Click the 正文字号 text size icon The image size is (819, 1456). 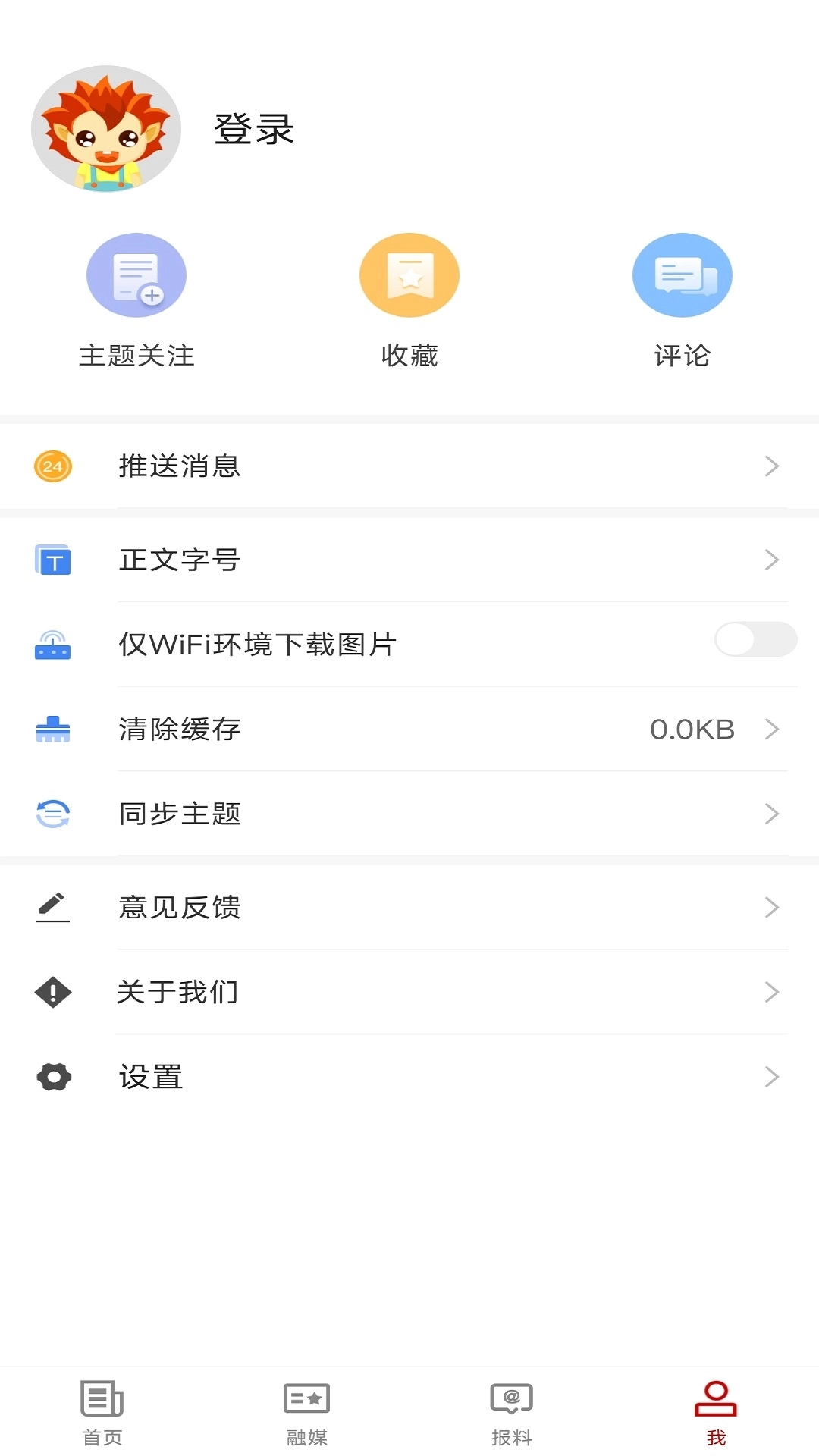coord(52,560)
